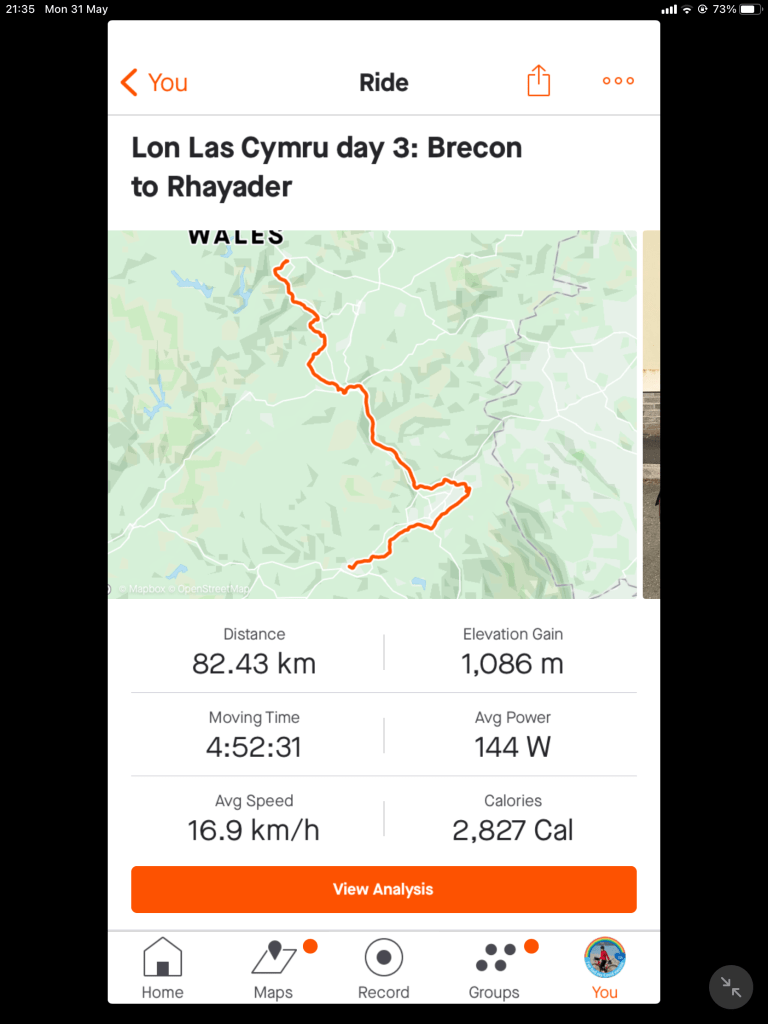
Task: Open the Record tab
Action: pos(384,968)
